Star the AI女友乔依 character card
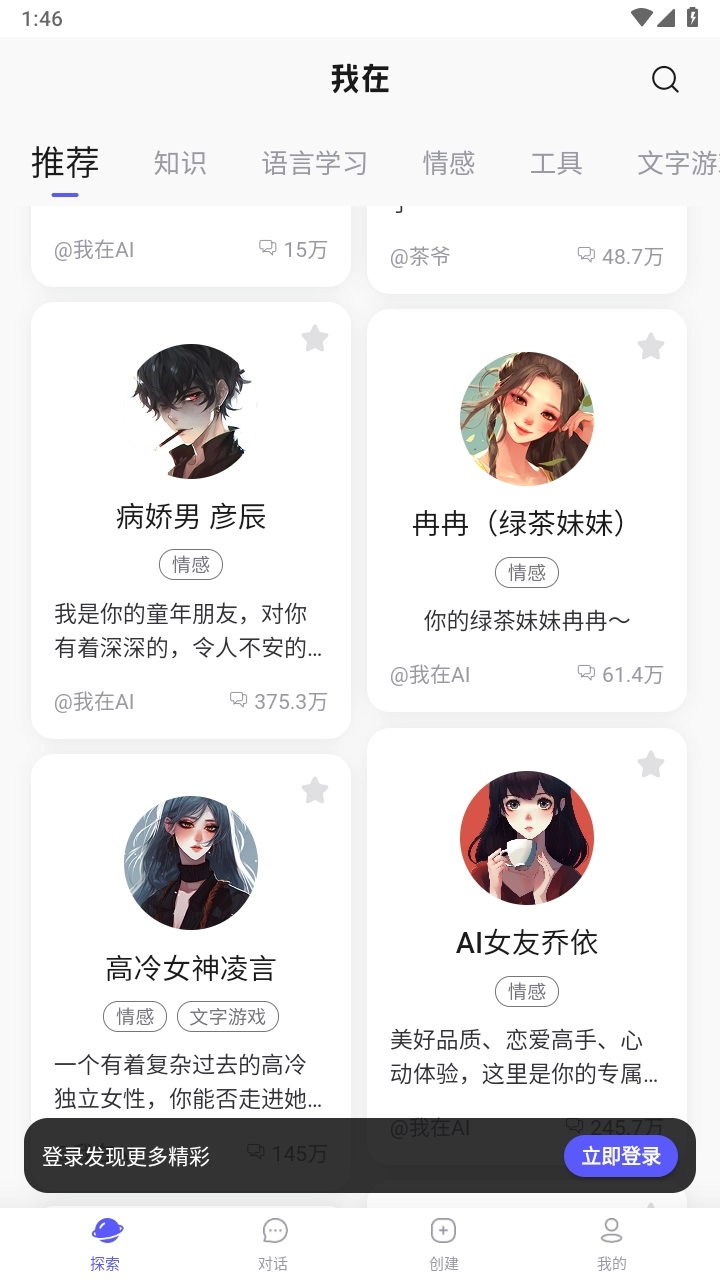This screenshot has height=1280, width=720. click(651, 764)
